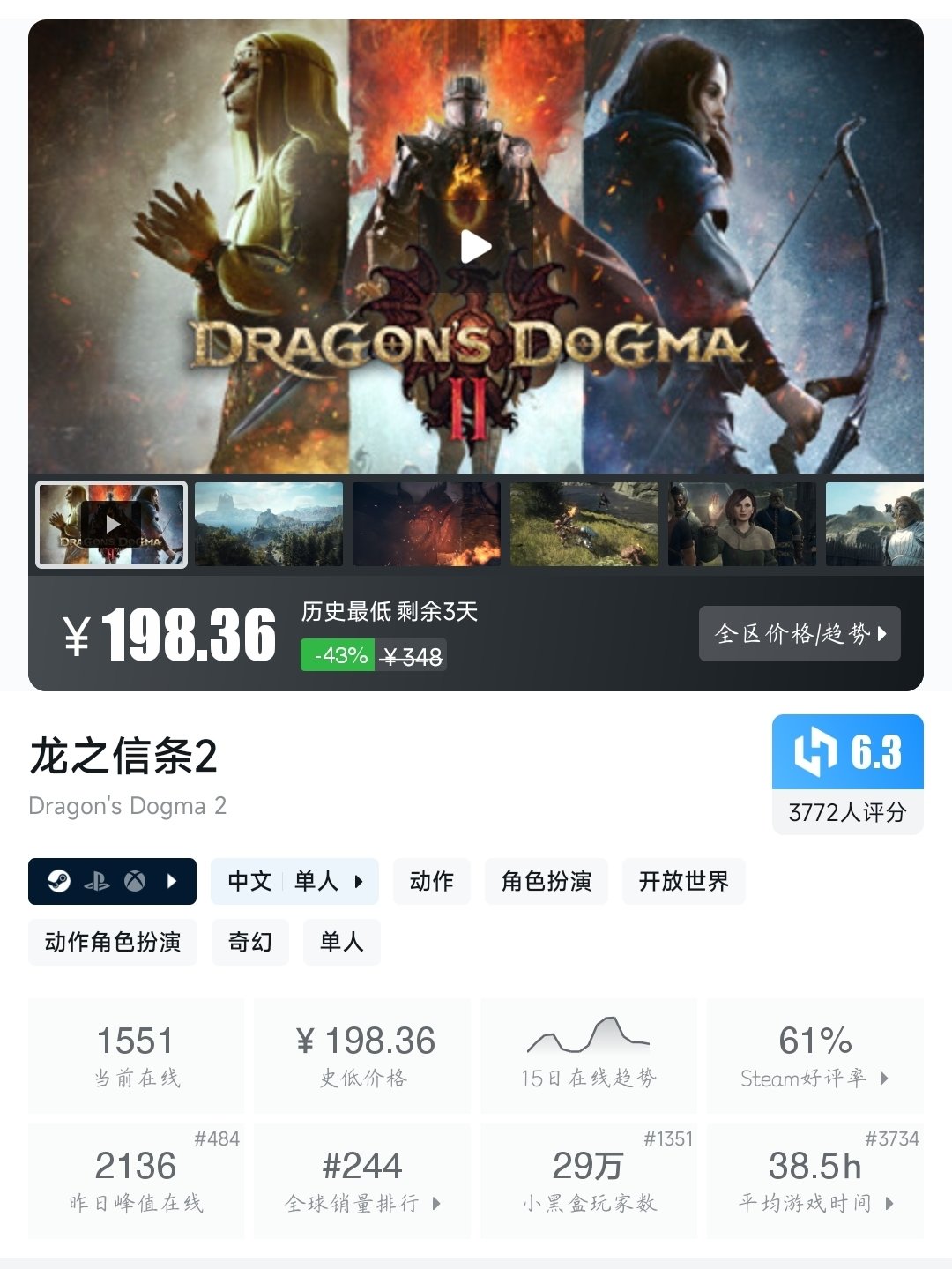View the group of characters screenshot thumbnail
The width and height of the screenshot is (952, 1269).
(742, 524)
